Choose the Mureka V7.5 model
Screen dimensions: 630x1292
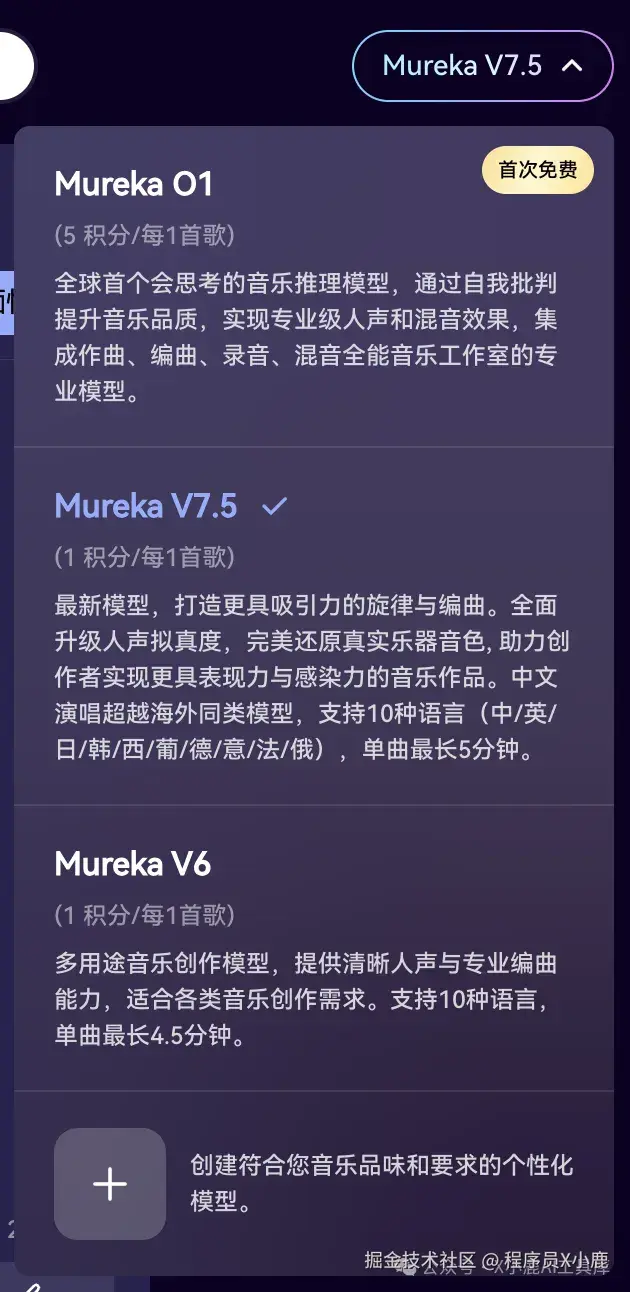pos(146,506)
